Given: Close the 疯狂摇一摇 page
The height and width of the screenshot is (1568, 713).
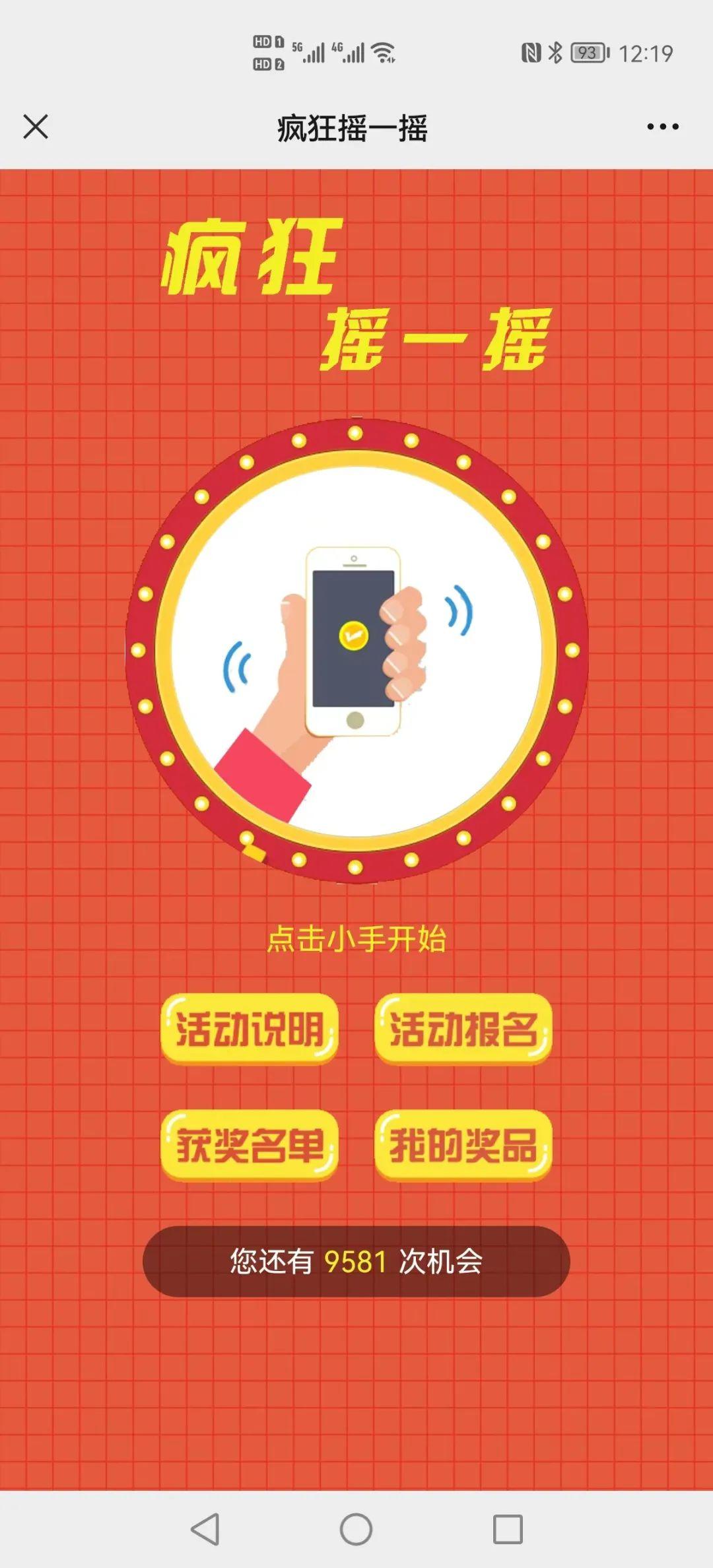Looking at the screenshot, I should pos(36,127).
